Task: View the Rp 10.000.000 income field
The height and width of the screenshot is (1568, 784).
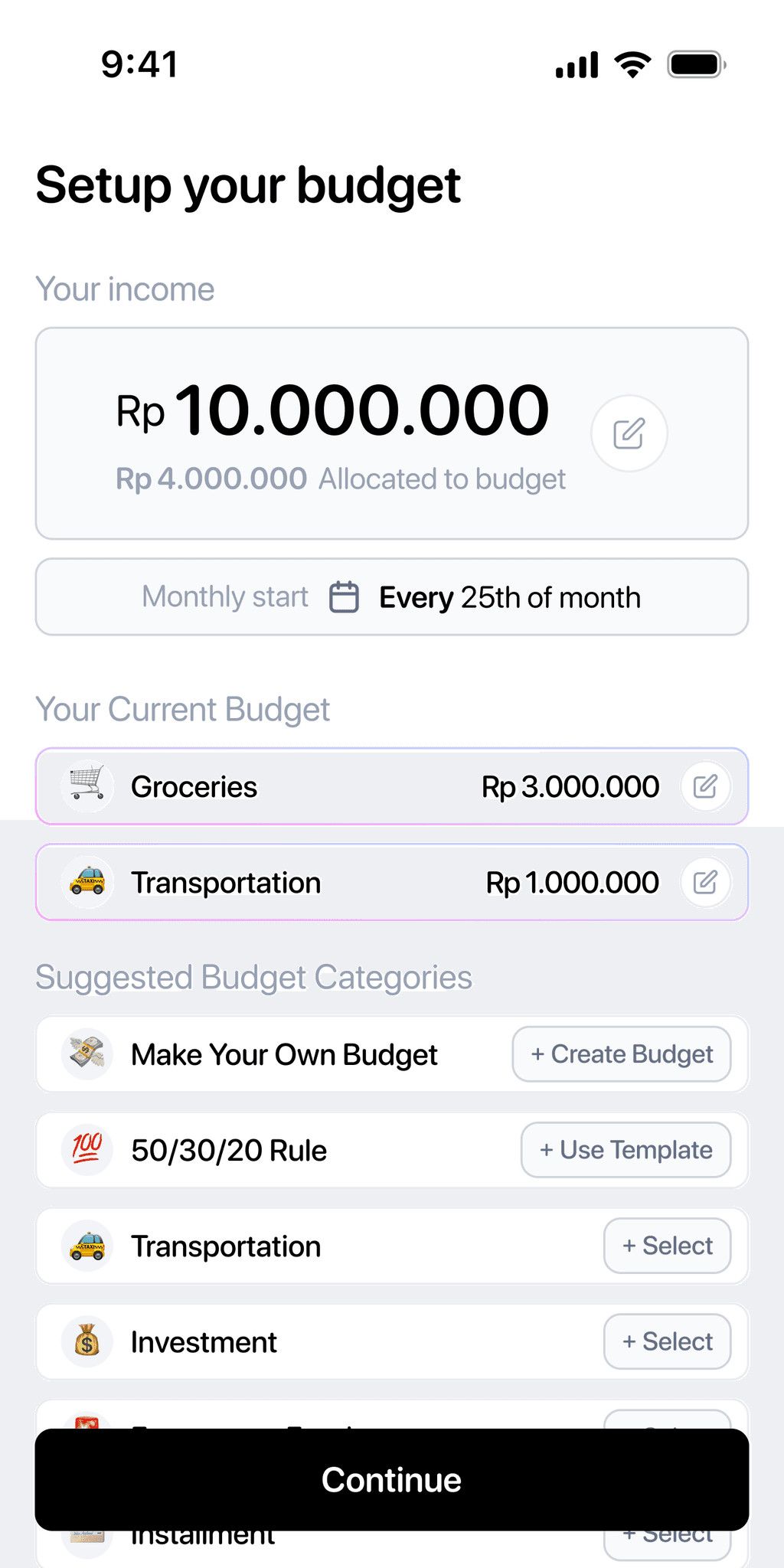Action: pyautogui.click(x=332, y=410)
